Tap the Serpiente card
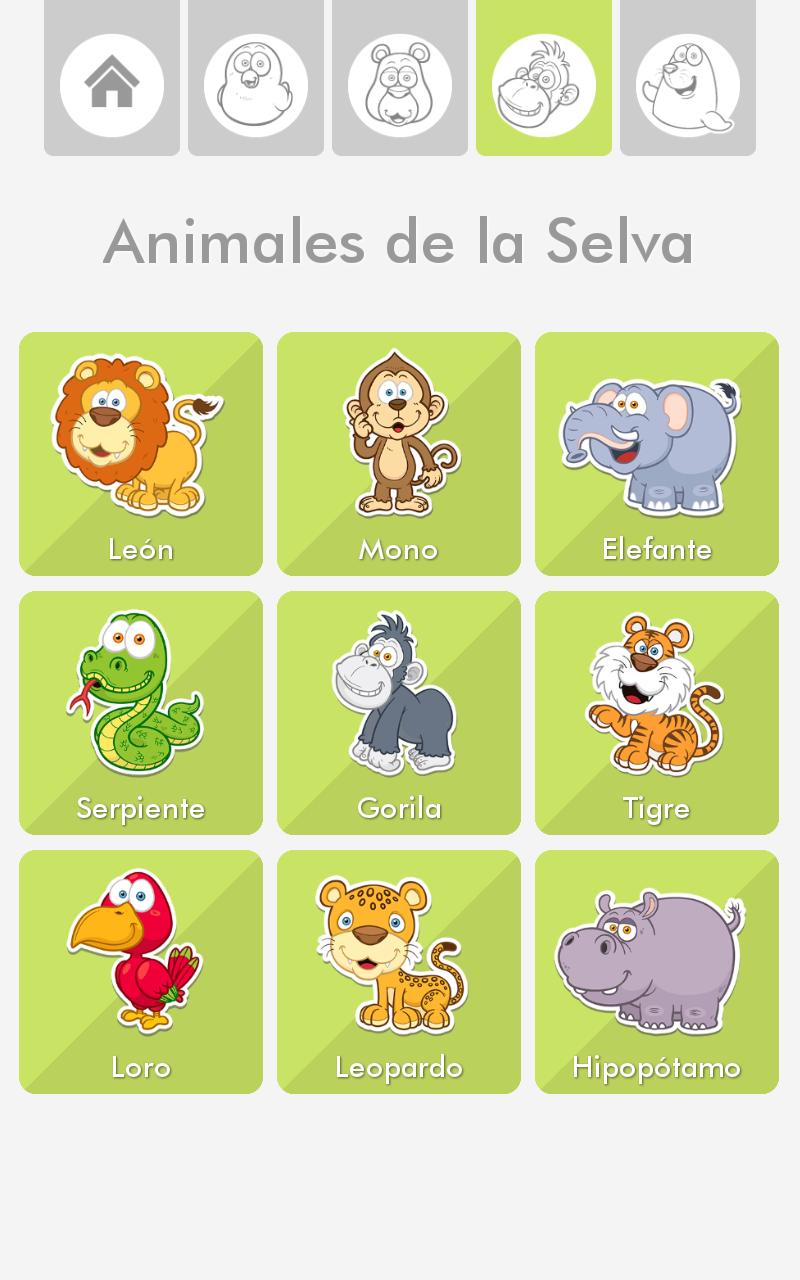 click(x=141, y=713)
